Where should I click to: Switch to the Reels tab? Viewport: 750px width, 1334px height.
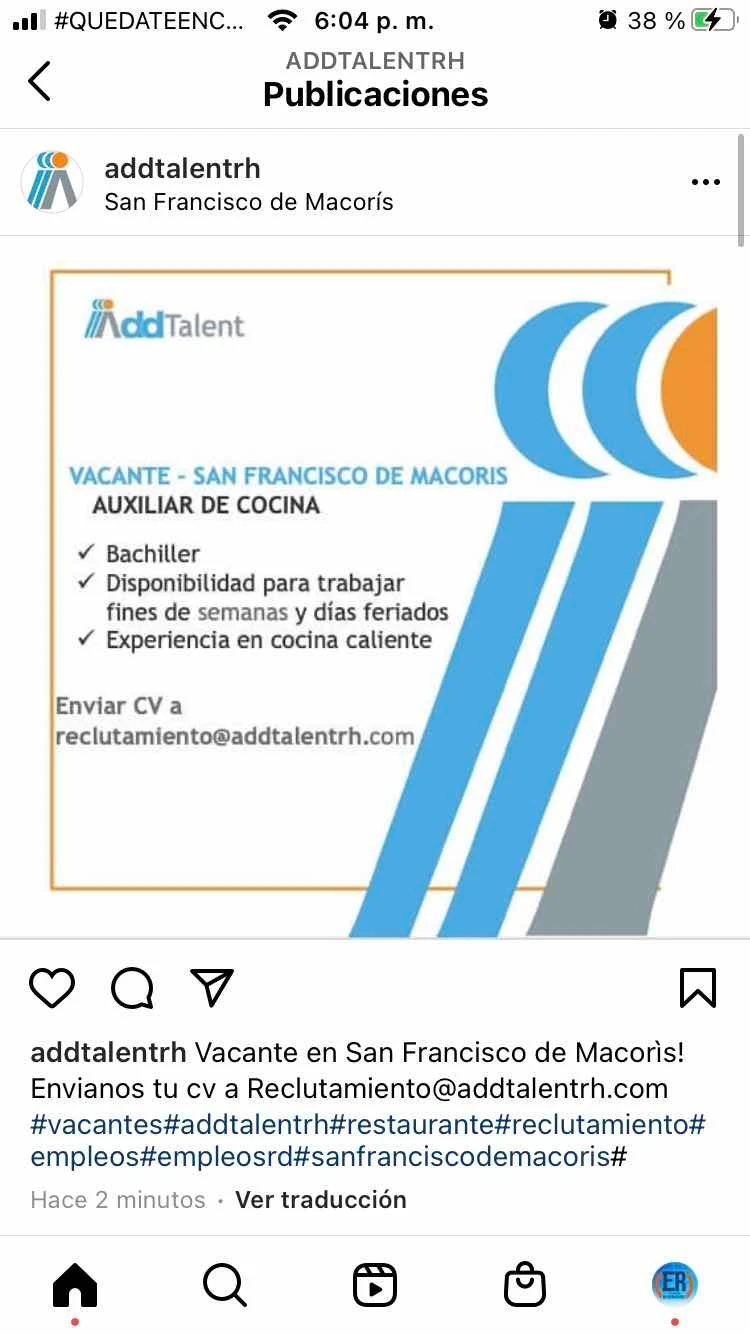375,1285
